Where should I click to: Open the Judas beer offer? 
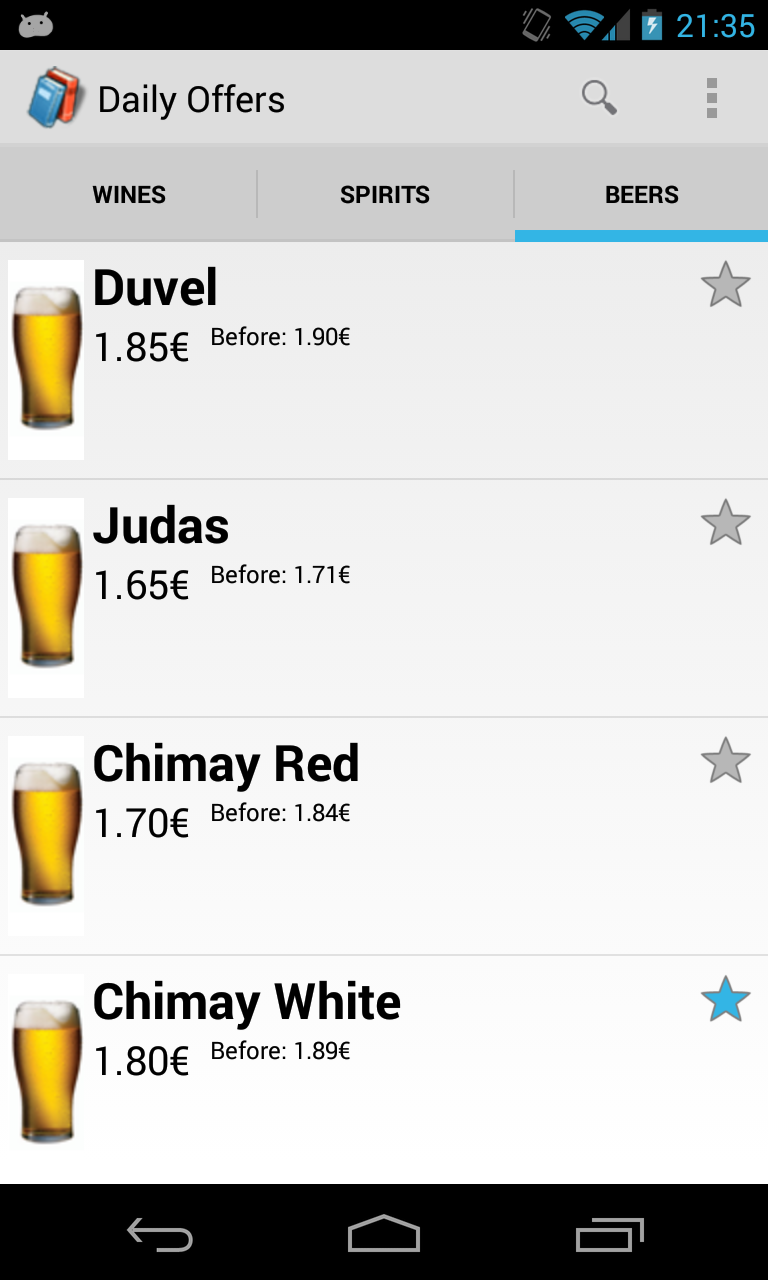[350, 598]
